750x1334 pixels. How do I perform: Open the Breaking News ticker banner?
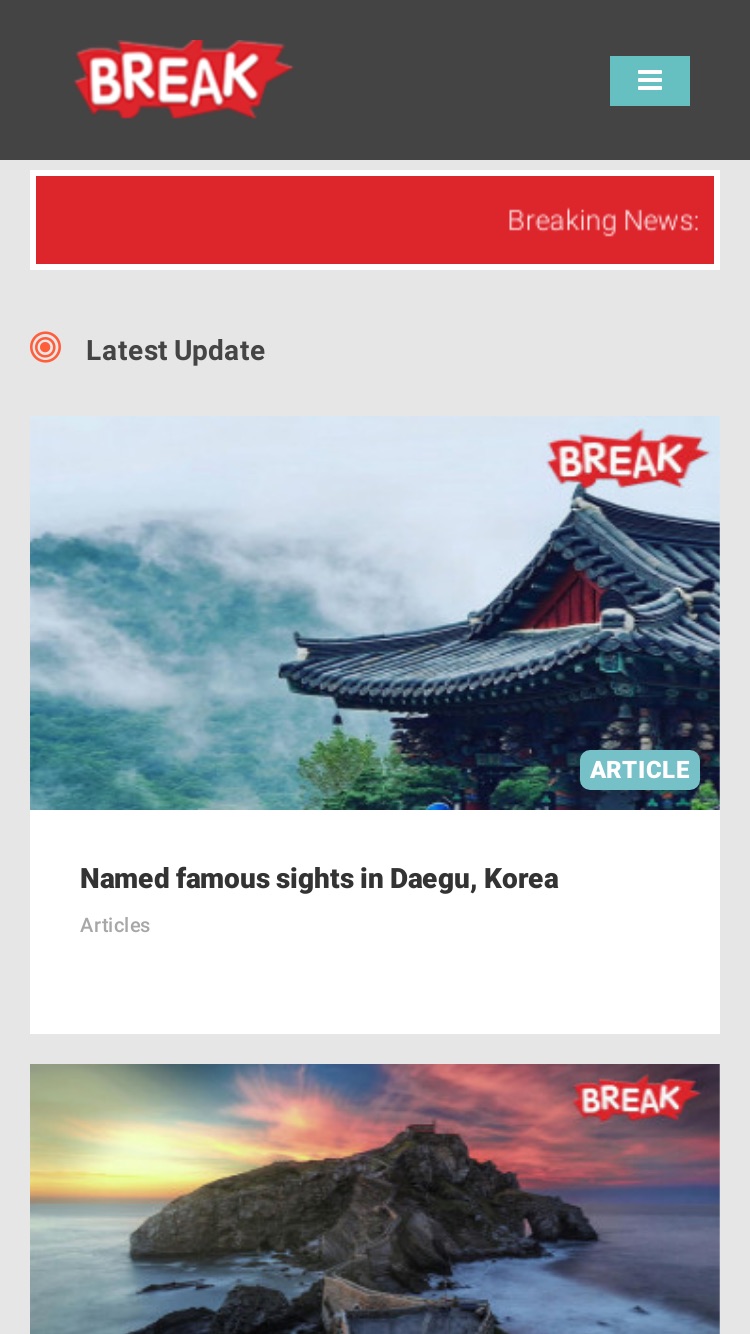(x=375, y=220)
